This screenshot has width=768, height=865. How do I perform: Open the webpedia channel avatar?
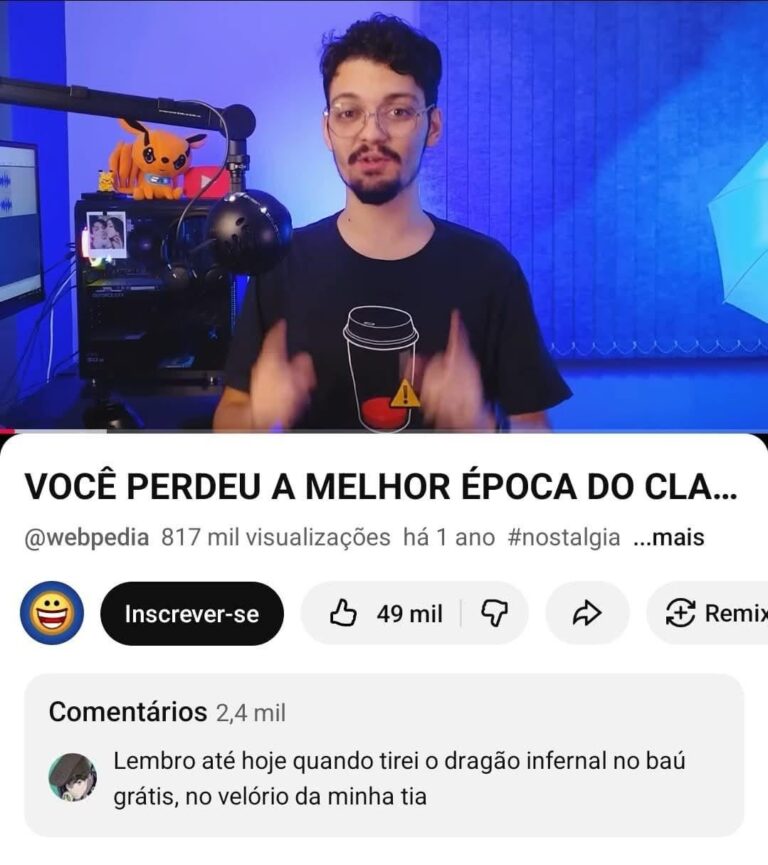point(52,613)
